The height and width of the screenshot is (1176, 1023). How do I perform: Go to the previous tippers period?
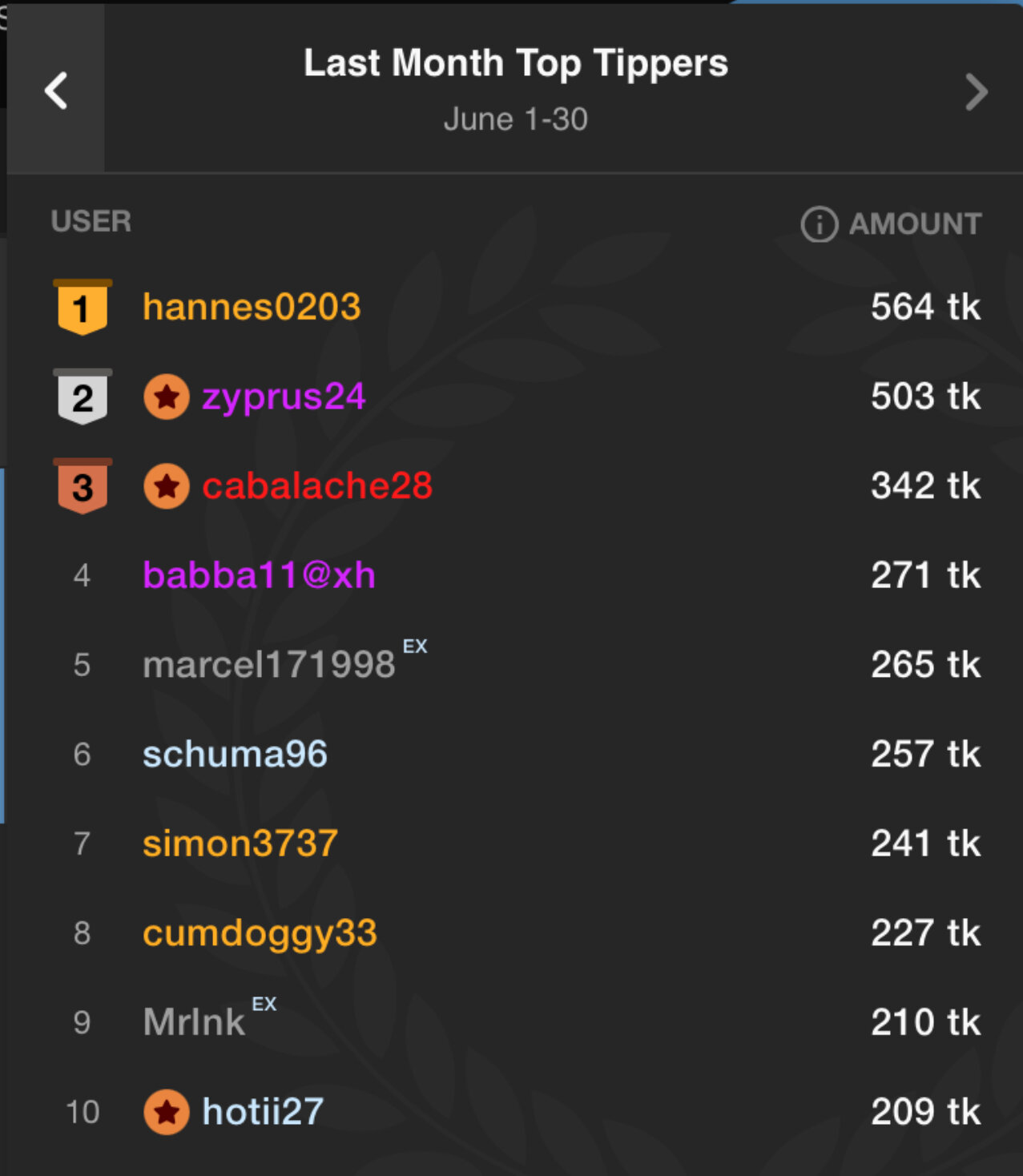tap(56, 91)
